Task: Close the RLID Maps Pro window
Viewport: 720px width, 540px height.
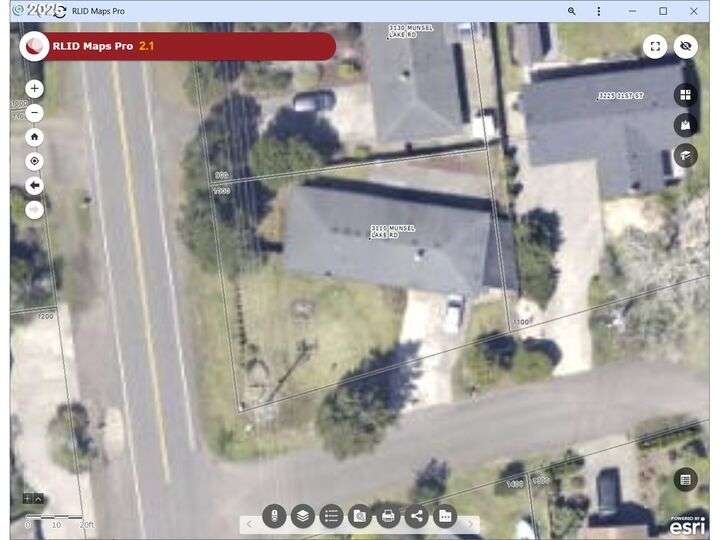Action: (695, 11)
